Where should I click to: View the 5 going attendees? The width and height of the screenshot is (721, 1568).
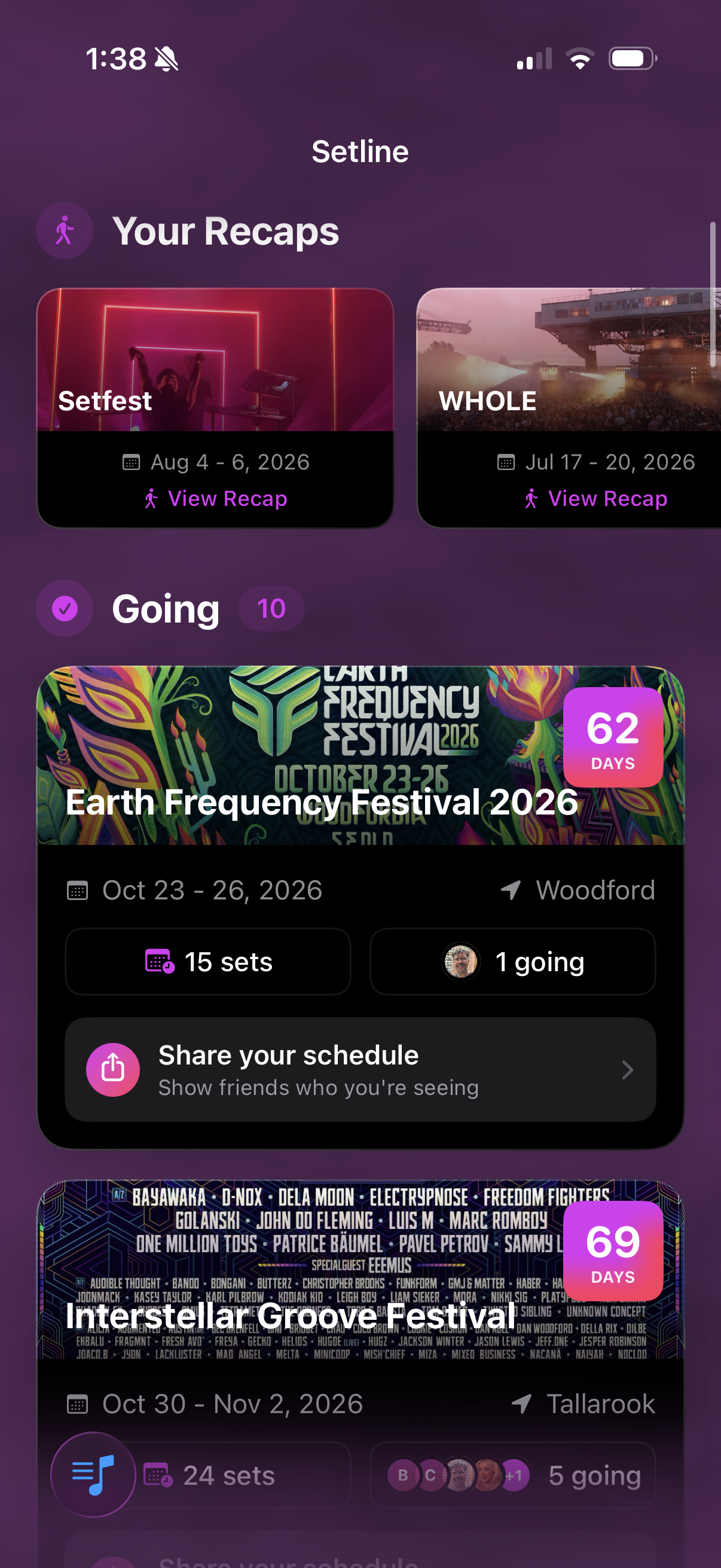coord(512,1475)
